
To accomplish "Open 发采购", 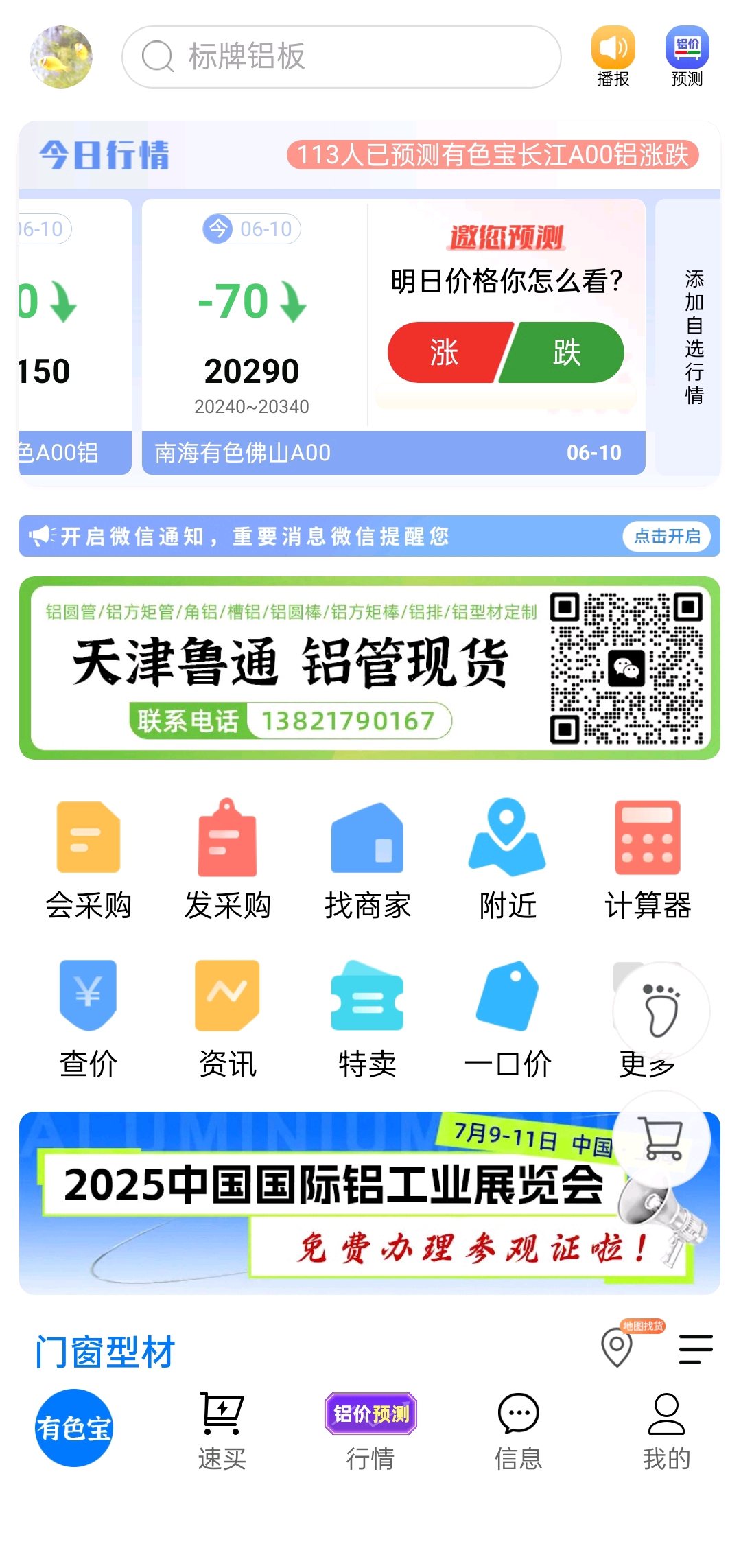I will point(228,860).
